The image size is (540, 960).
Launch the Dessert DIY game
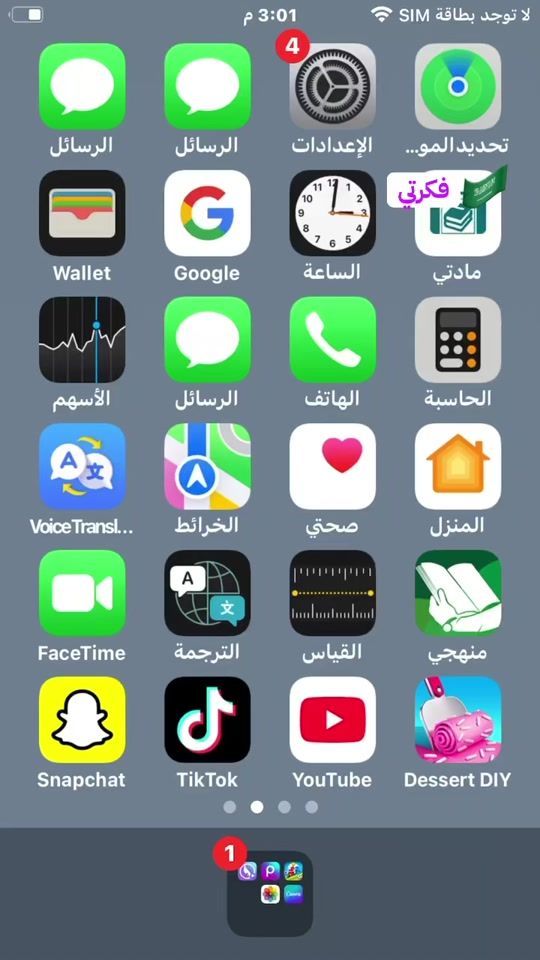click(x=458, y=719)
